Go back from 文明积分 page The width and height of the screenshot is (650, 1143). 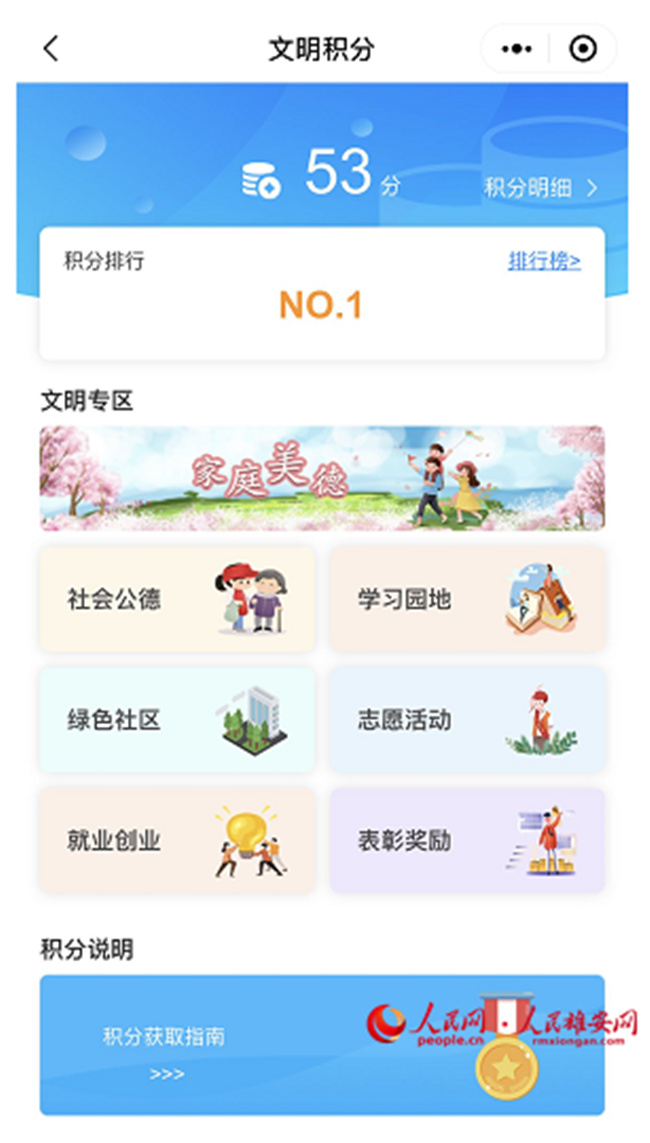pyautogui.click(x=51, y=48)
